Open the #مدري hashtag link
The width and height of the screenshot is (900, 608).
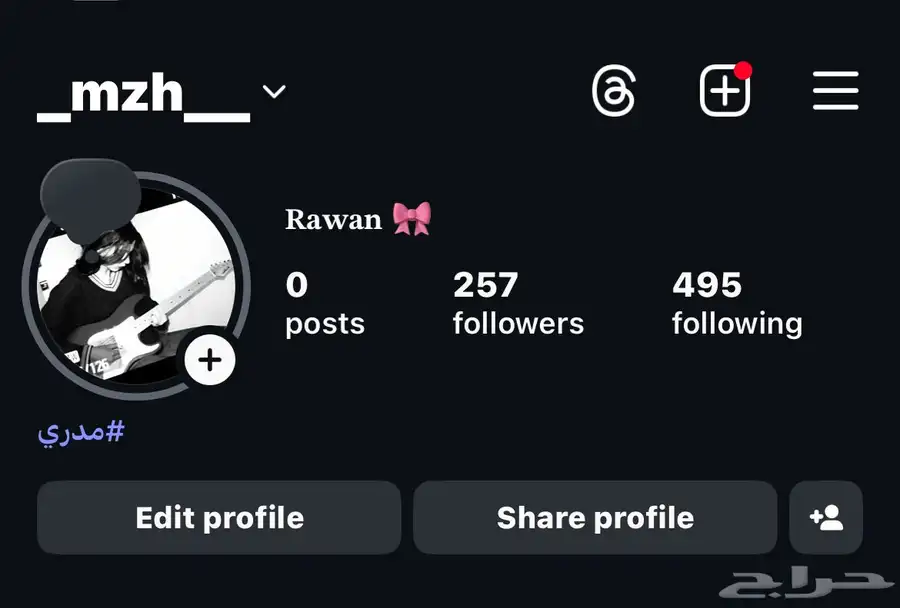(81, 432)
